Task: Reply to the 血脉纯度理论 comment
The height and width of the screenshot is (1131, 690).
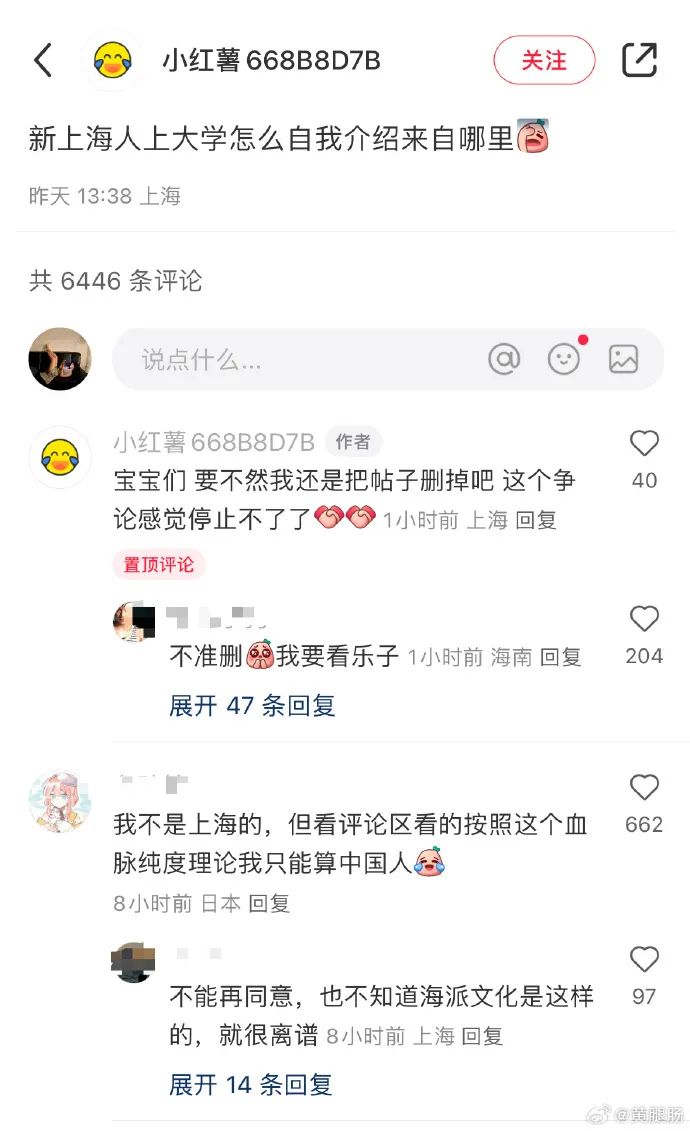Action: 269,904
